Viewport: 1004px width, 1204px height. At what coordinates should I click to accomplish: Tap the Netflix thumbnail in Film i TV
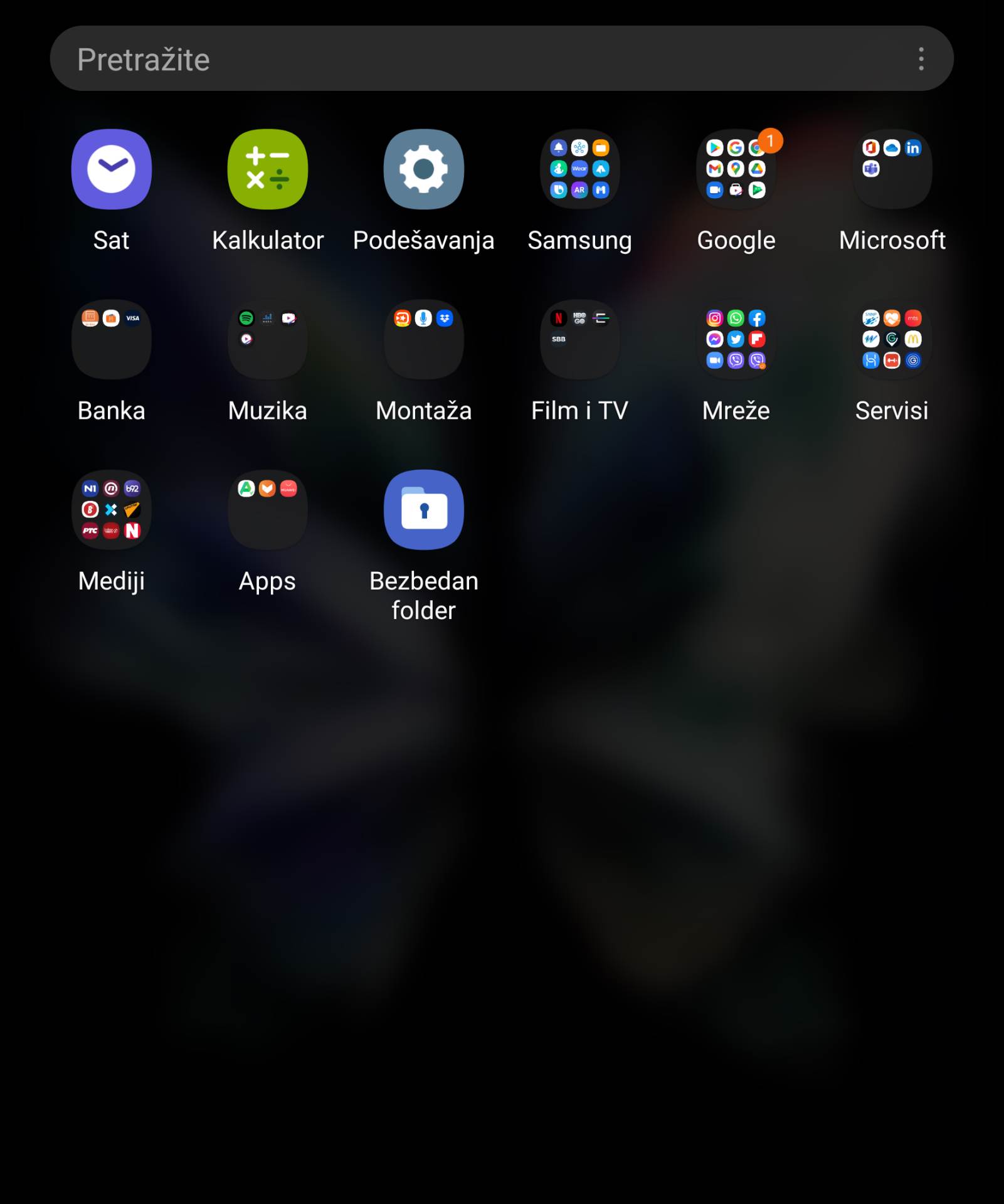(x=558, y=318)
